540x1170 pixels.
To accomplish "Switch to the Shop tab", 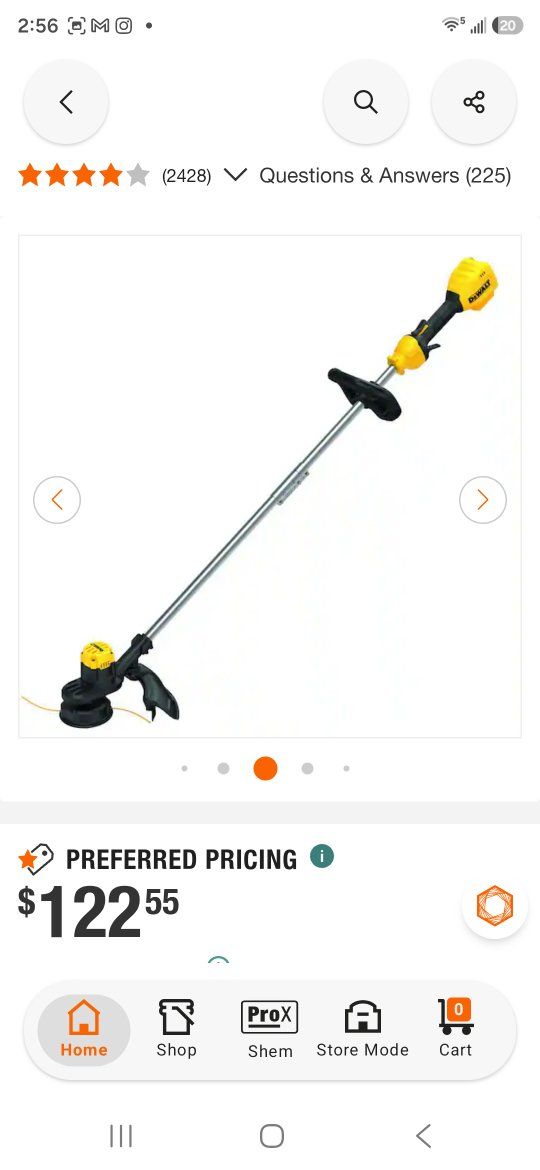I will click(x=177, y=1030).
